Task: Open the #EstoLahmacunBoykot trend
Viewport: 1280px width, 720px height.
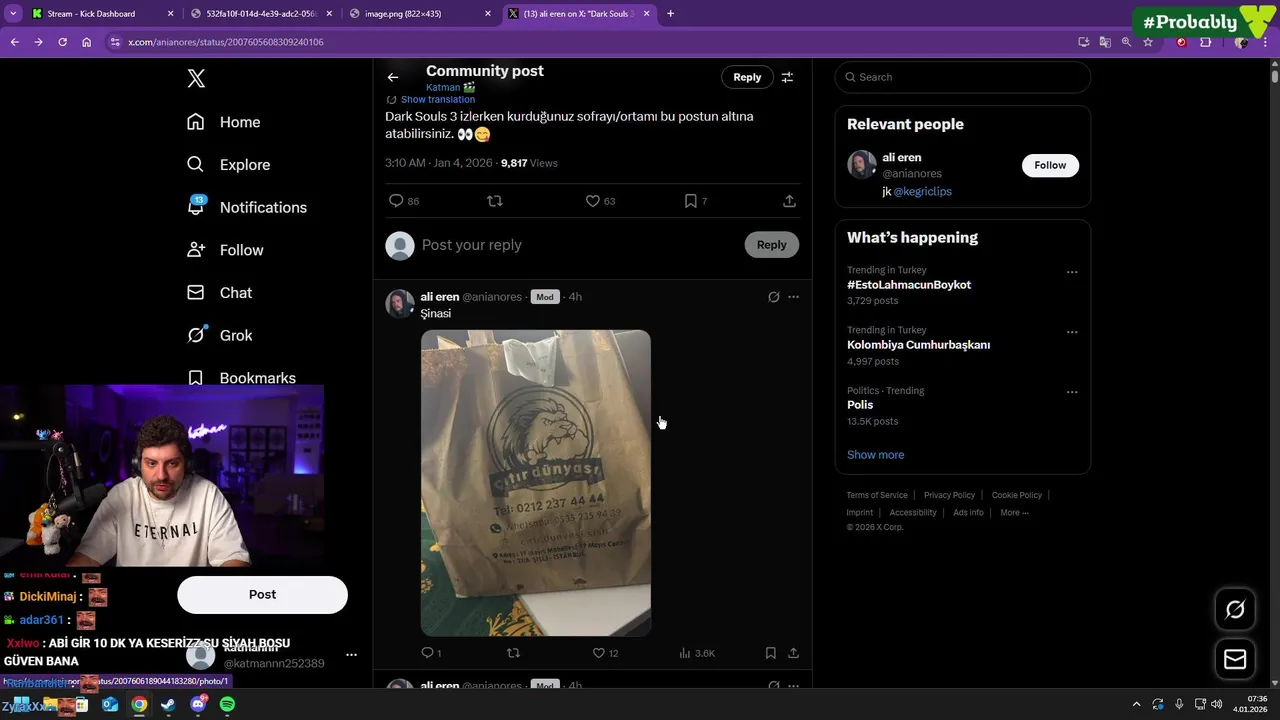Action: tap(908, 285)
